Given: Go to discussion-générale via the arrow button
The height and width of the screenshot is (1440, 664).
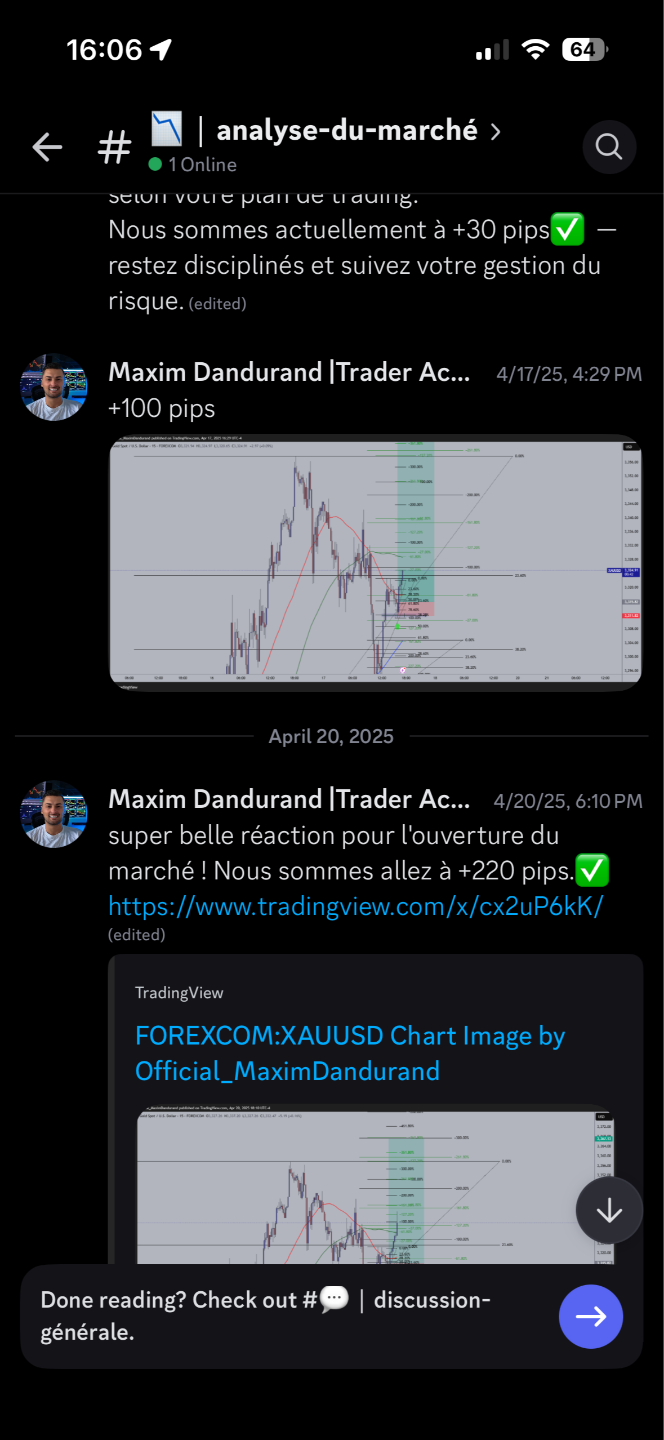Looking at the screenshot, I should pos(591,1316).
